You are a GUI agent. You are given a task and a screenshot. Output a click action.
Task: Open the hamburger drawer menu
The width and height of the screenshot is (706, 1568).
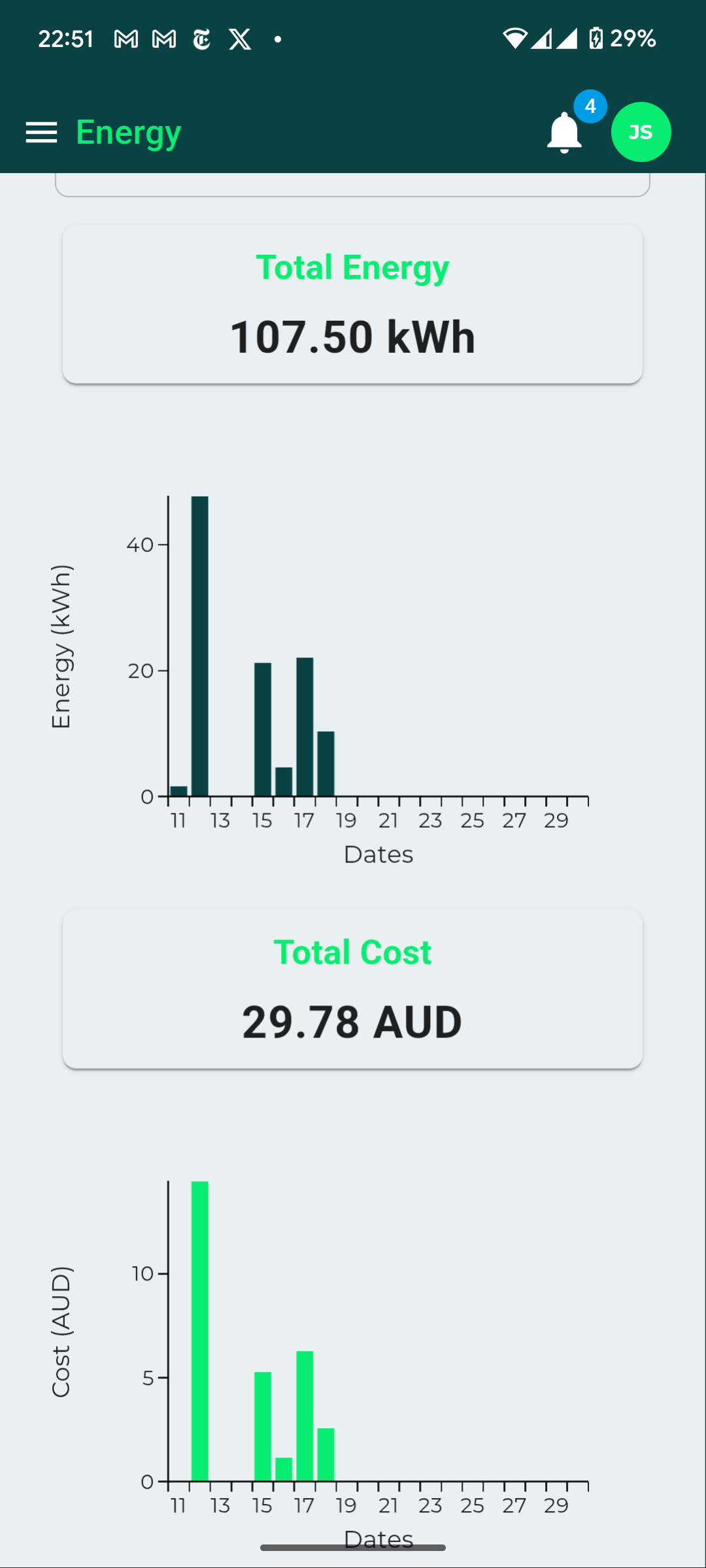[41, 133]
